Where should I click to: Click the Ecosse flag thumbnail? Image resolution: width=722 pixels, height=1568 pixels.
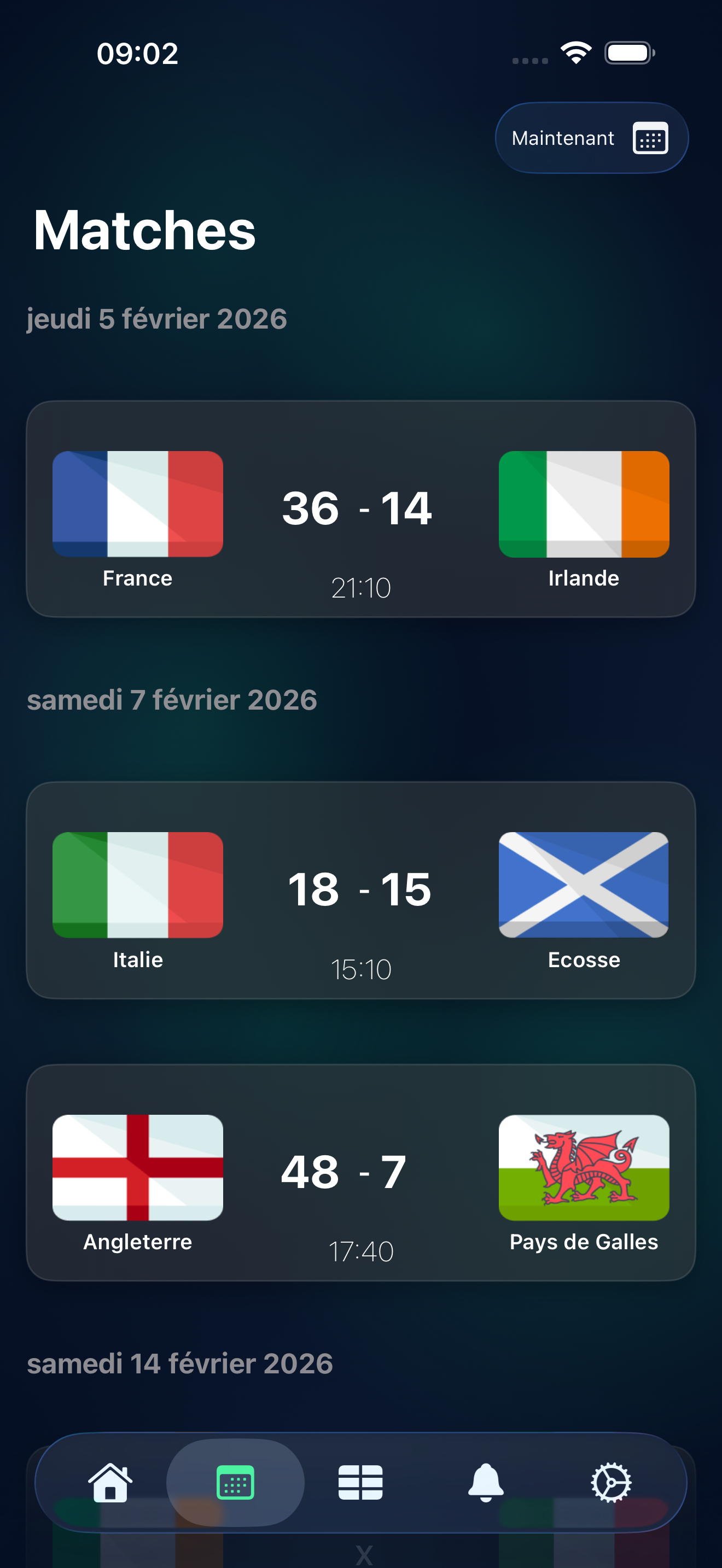(x=583, y=886)
